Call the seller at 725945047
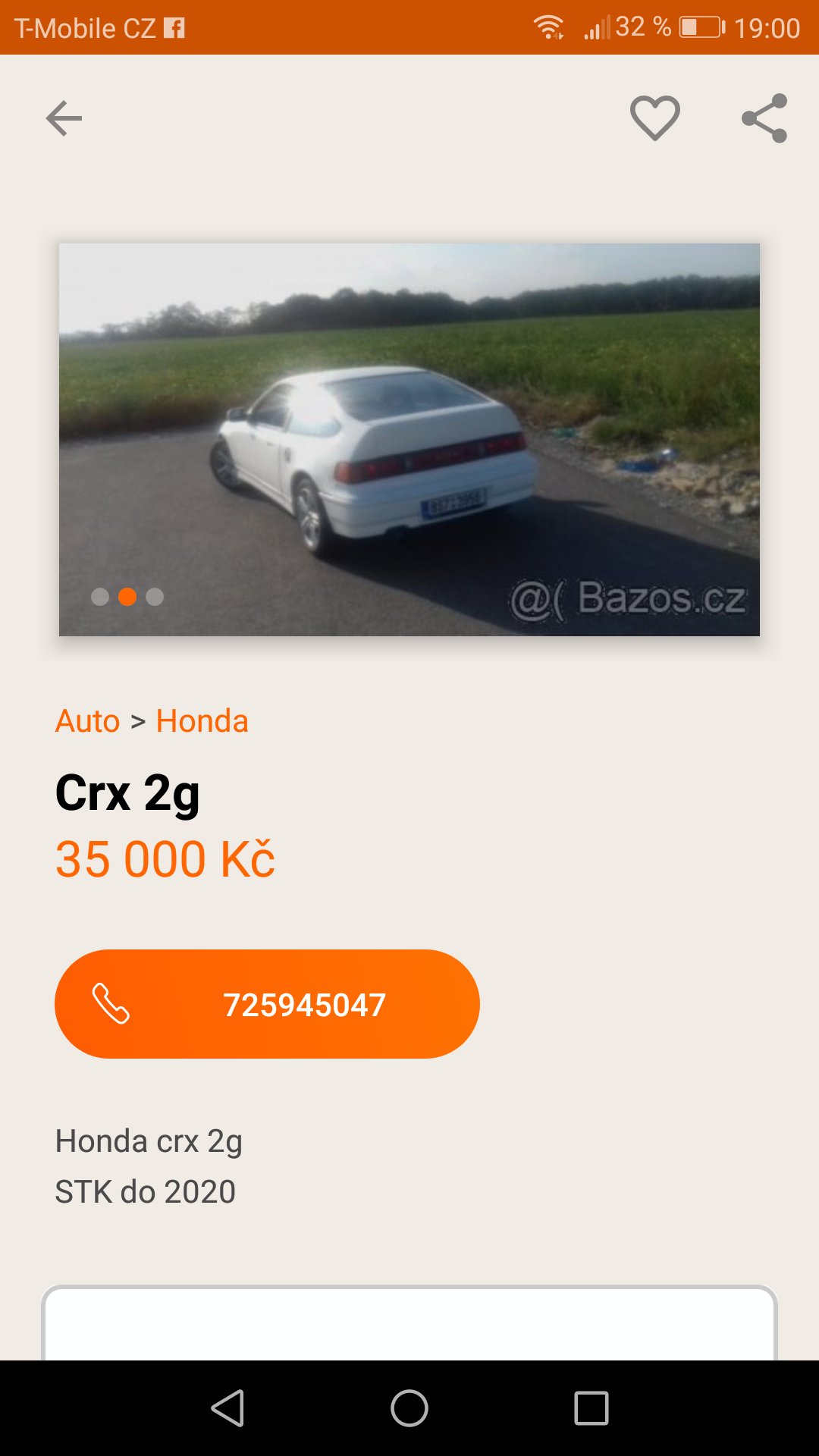 tap(267, 1004)
